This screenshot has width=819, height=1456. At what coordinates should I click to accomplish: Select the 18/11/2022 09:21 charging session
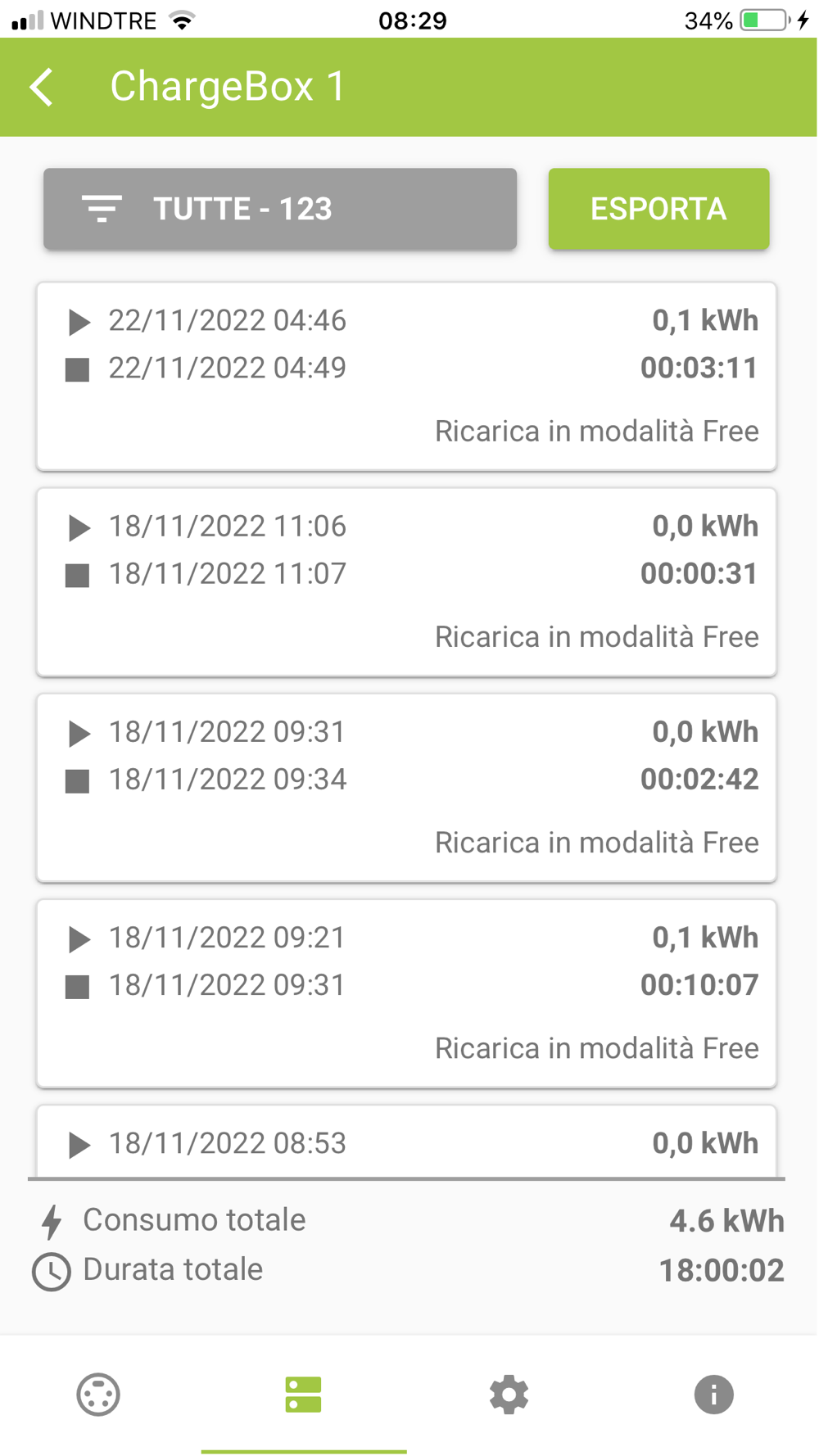(406, 993)
